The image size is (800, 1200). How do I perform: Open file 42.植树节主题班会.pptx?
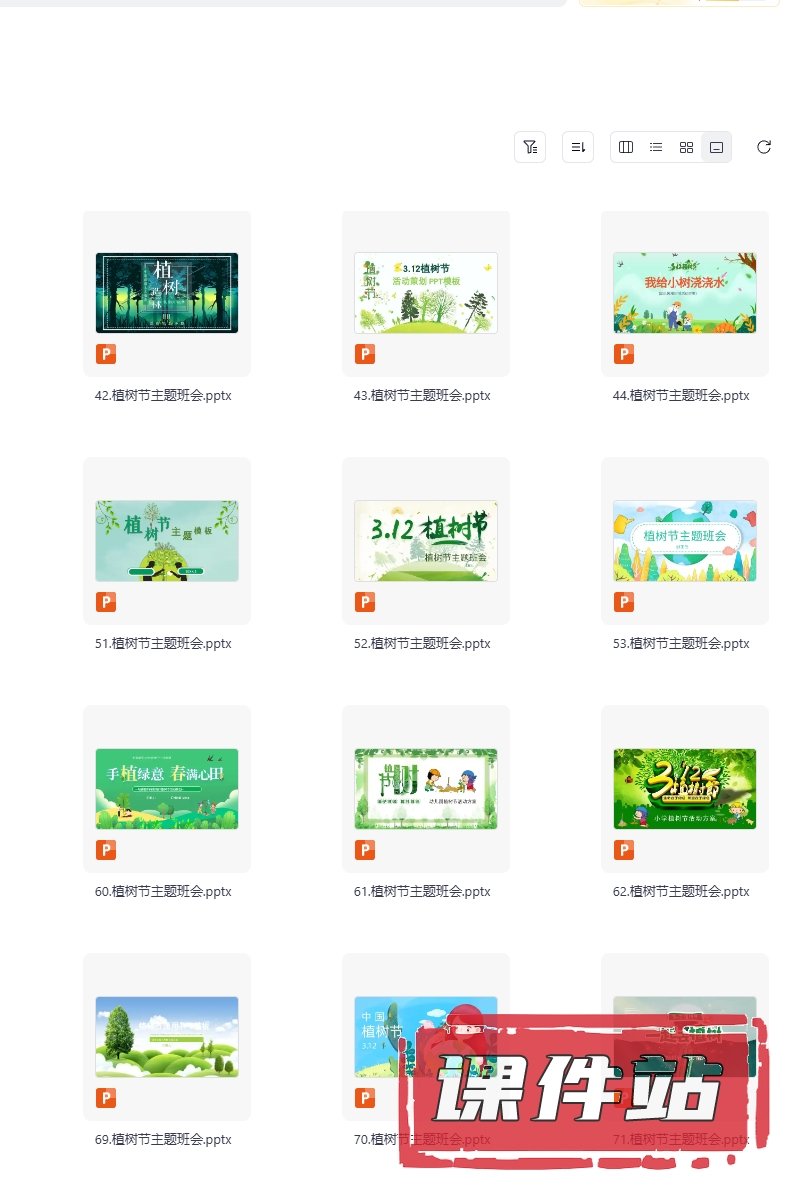pos(167,293)
